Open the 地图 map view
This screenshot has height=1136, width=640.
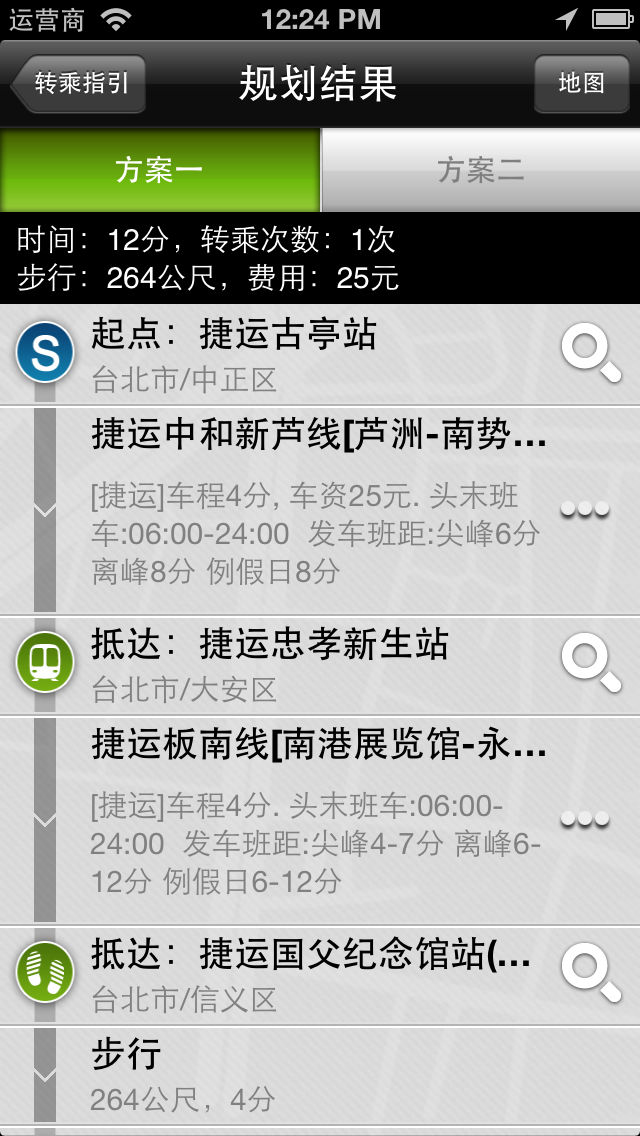tap(581, 84)
